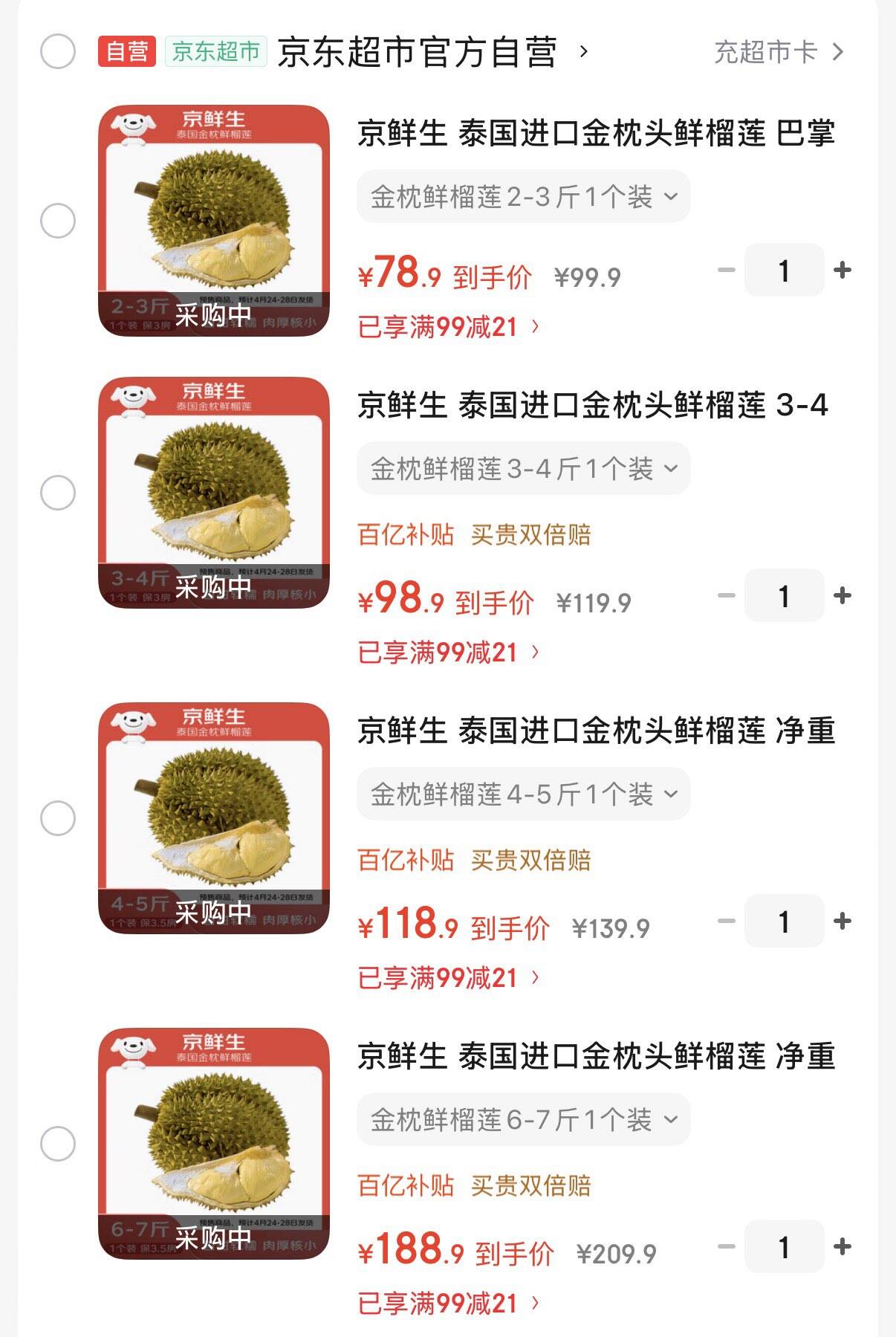Open 金枕鲜榴莲 2-3斤1个装 spec dropdown
Image resolution: width=896 pixels, height=1337 pixels.
click(x=523, y=197)
